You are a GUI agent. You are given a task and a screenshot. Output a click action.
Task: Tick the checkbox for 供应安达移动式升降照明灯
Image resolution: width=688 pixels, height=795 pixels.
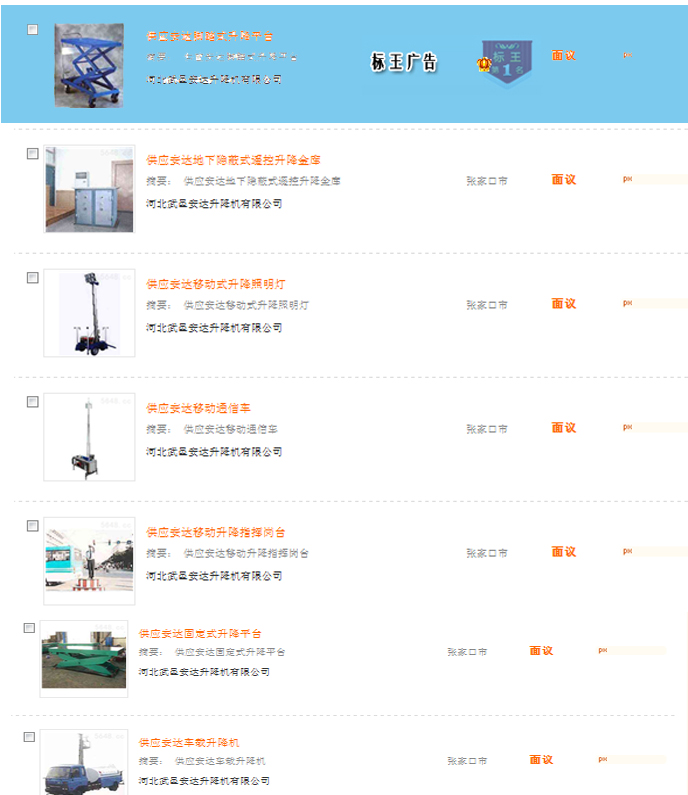[33, 278]
